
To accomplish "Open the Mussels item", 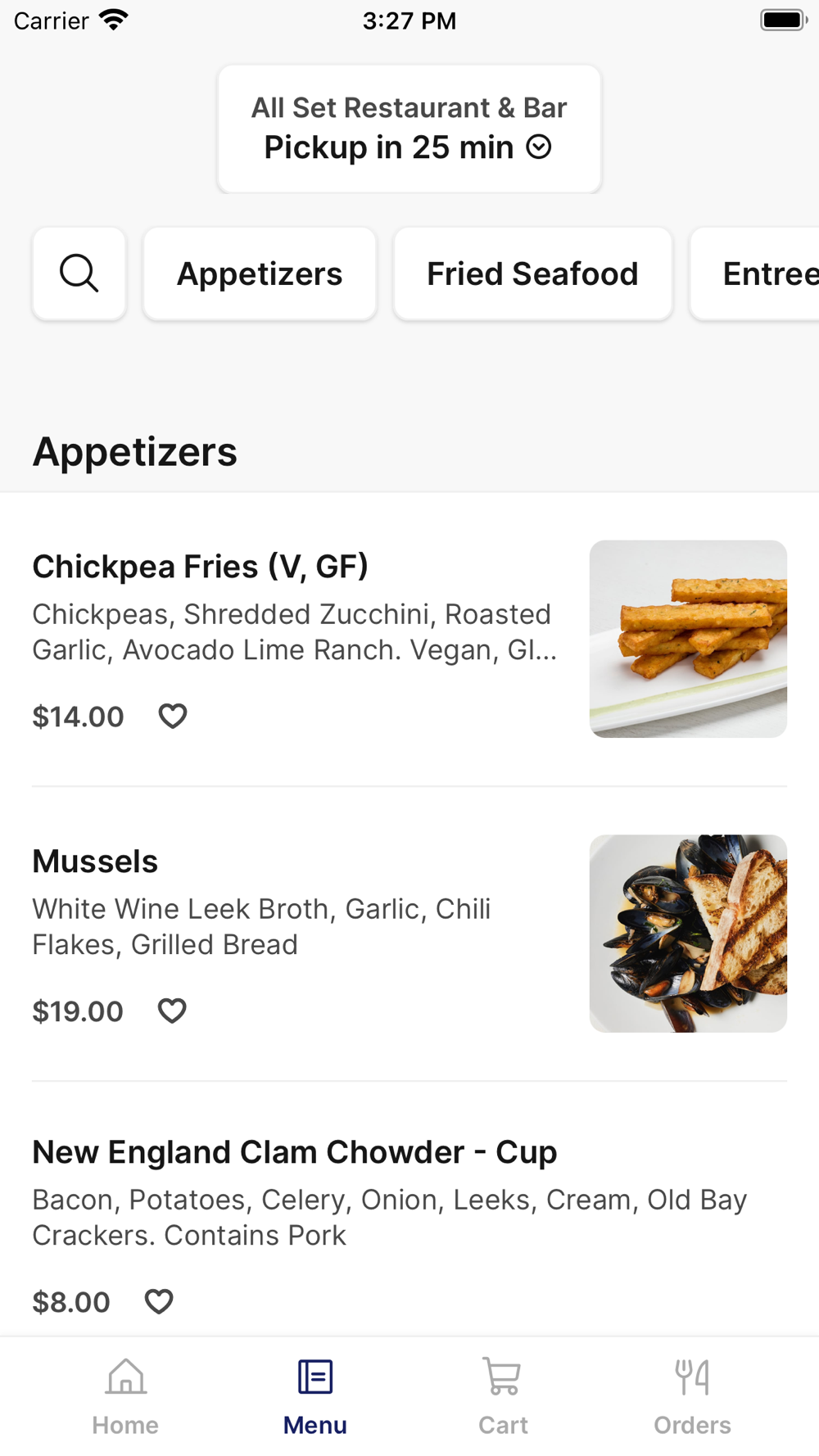I will point(95,861).
